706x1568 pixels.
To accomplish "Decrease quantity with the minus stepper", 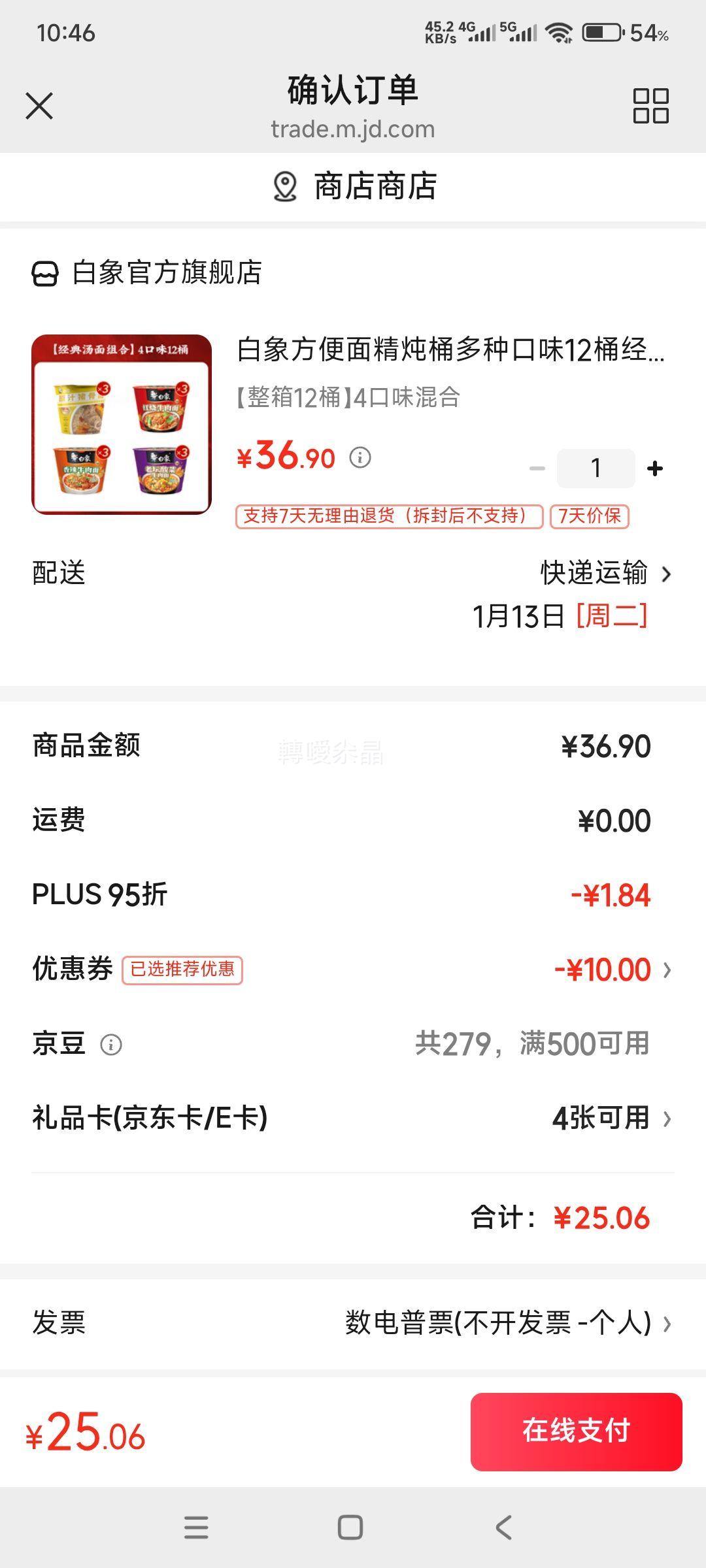I will click(537, 468).
